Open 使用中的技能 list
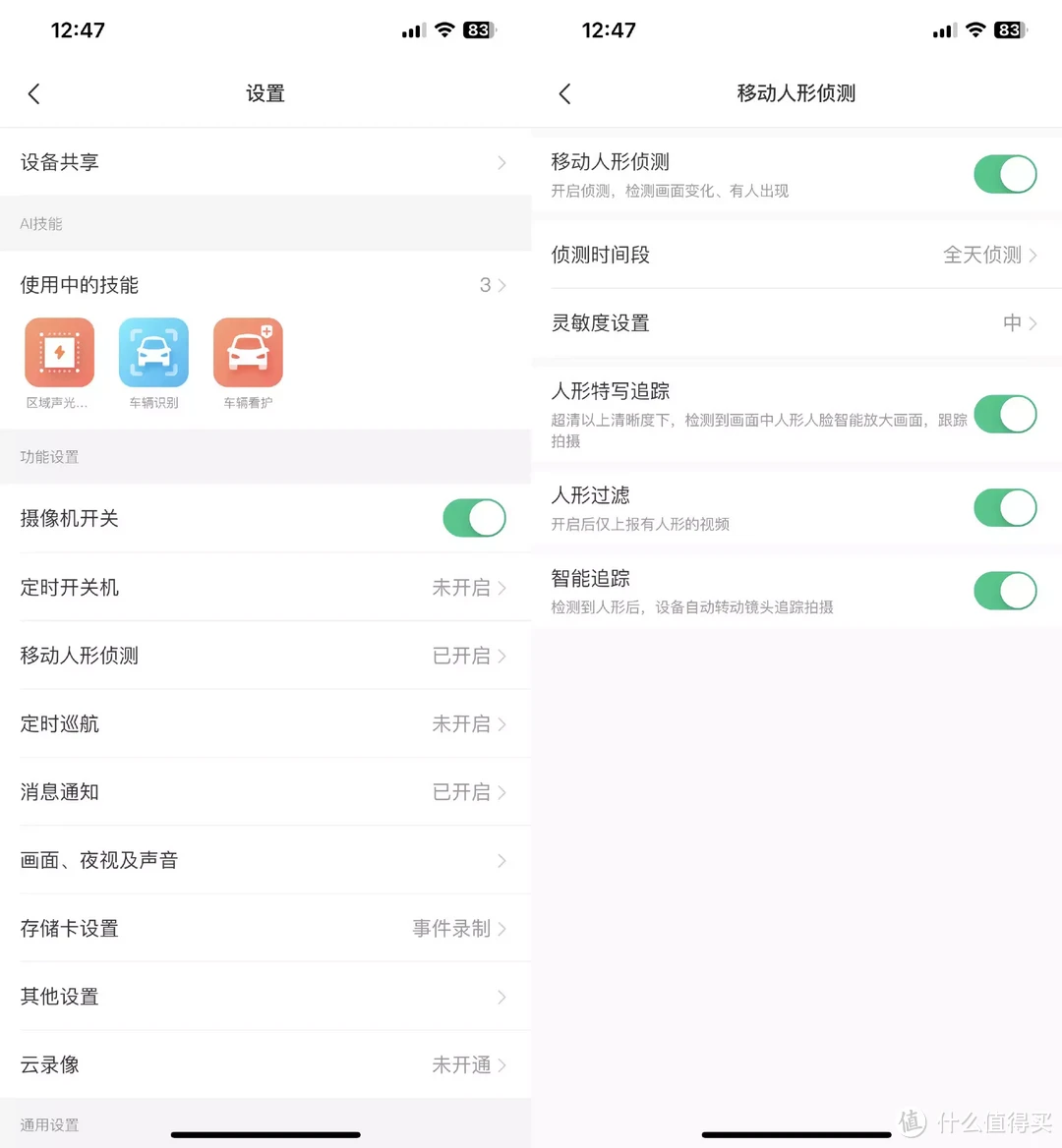The width and height of the screenshot is (1062, 1148). [264, 285]
